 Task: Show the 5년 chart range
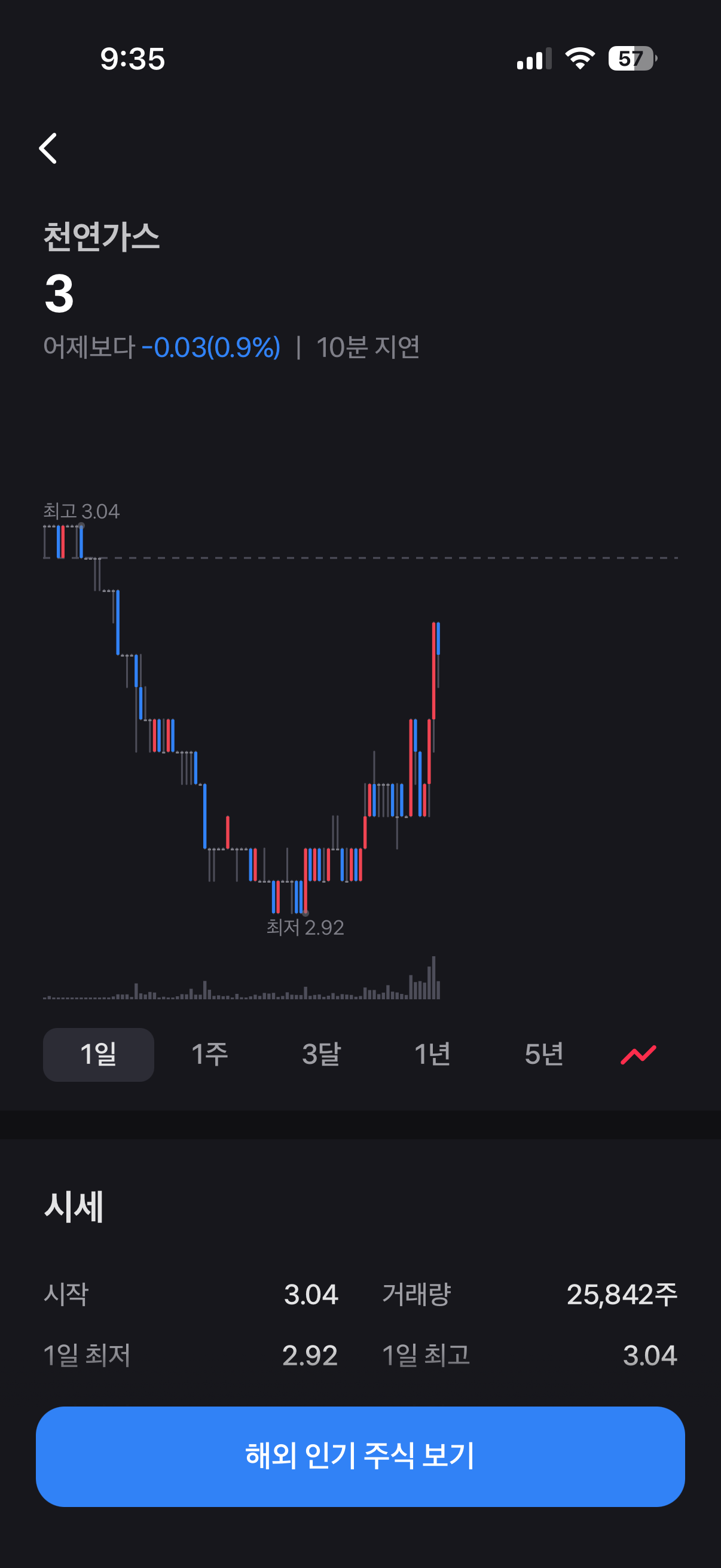pyautogui.click(x=544, y=1054)
